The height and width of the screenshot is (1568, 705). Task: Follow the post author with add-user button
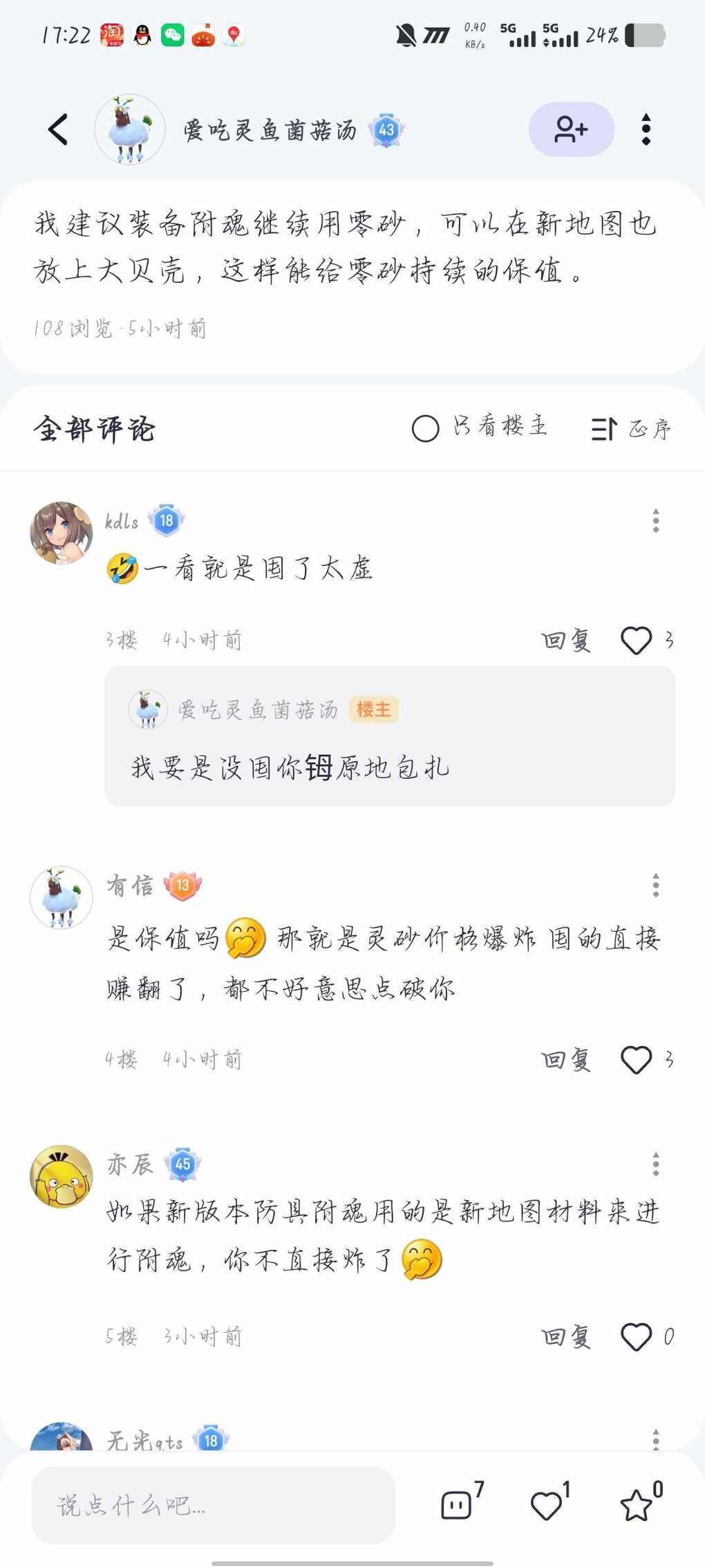pyautogui.click(x=571, y=129)
